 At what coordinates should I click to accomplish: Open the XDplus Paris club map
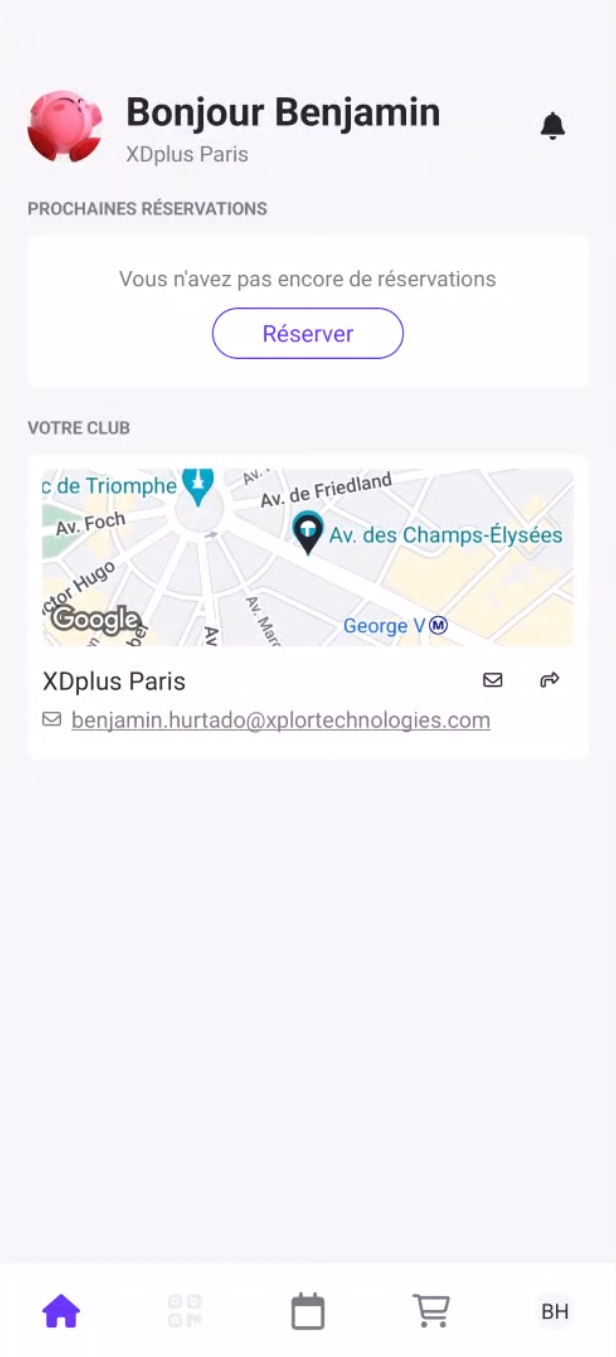(x=307, y=557)
